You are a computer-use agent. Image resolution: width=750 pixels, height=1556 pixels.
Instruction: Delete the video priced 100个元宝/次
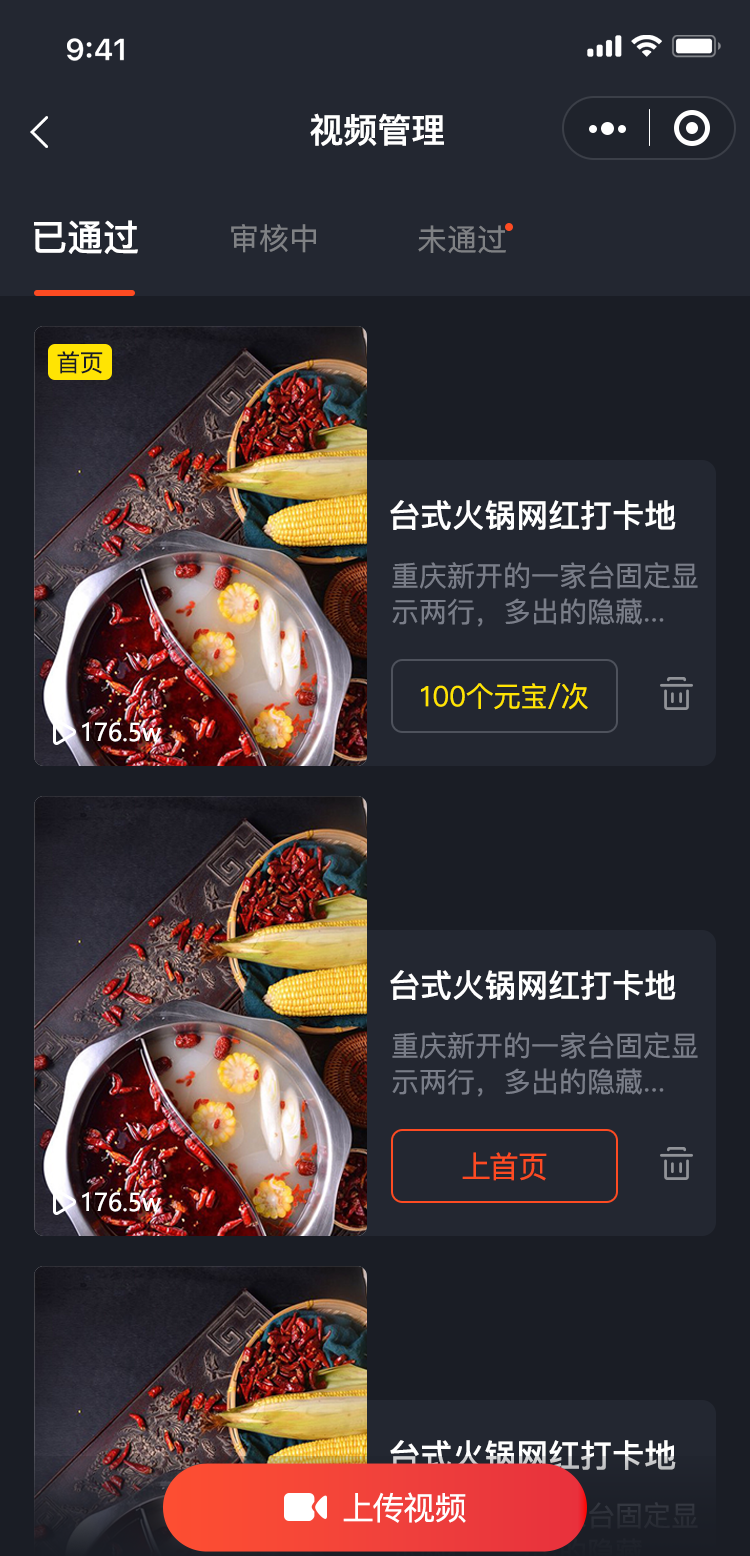click(676, 694)
